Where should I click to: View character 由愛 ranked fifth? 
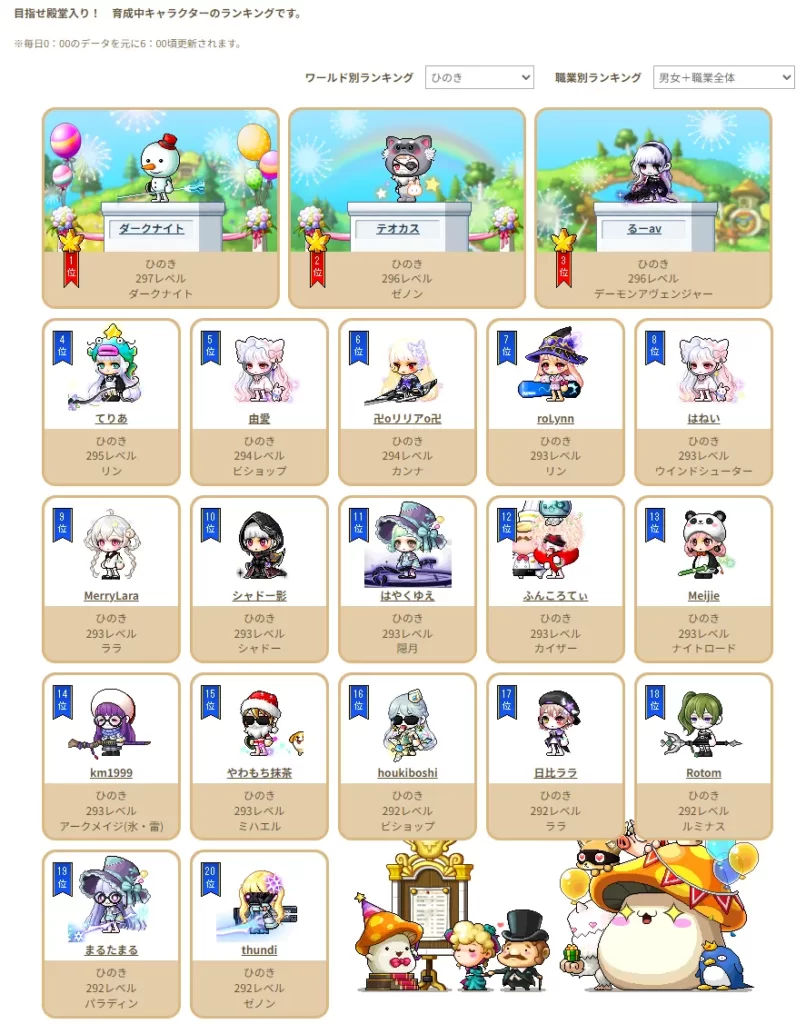(259, 418)
